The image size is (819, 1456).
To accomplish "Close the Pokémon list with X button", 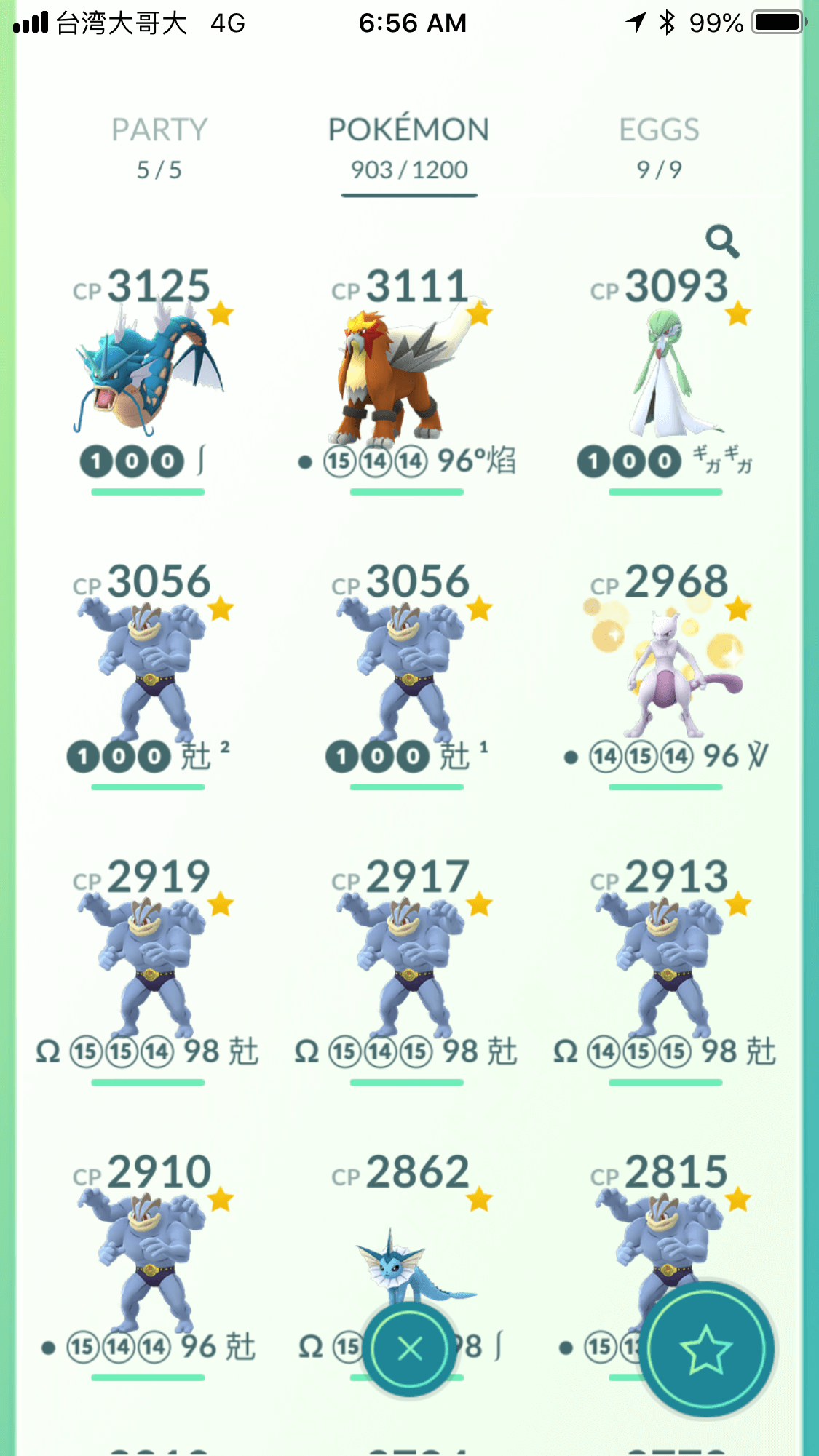I will coord(410,1349).
